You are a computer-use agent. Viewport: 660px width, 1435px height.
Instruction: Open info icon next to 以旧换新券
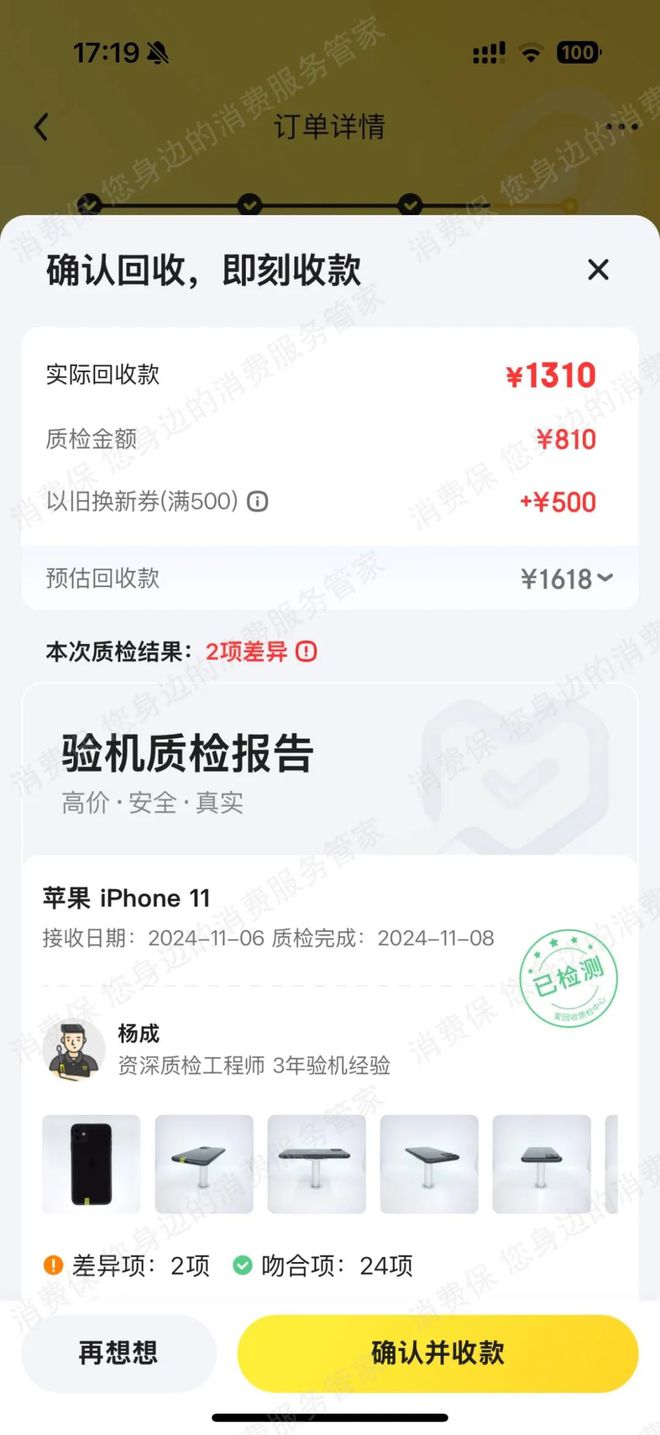point(257,502)
